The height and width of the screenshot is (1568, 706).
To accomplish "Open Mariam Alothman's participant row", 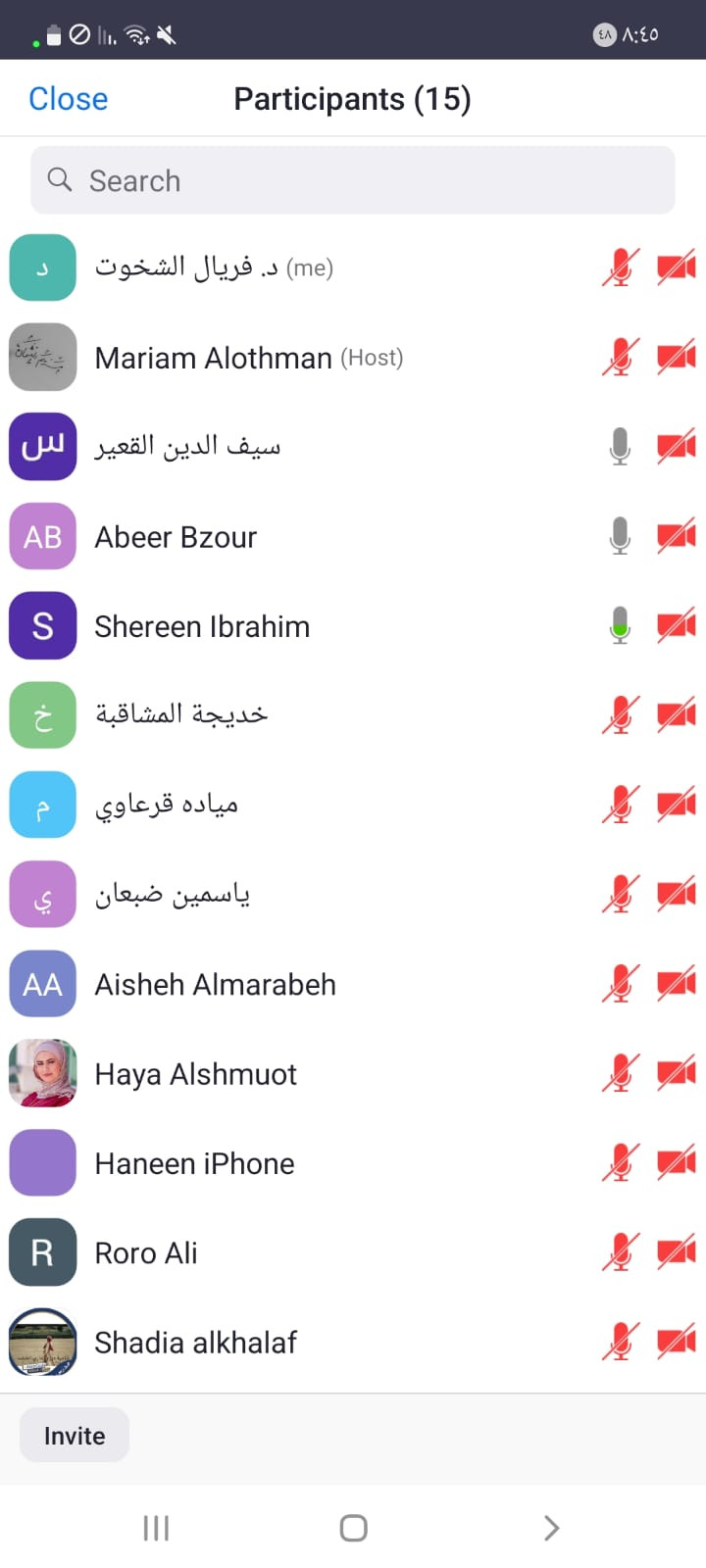I will [x=353, y=358].
